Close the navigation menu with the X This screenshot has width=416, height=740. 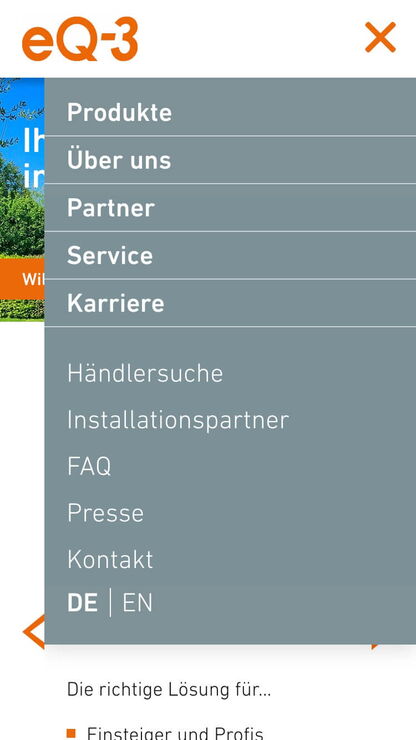click(380, 37)
